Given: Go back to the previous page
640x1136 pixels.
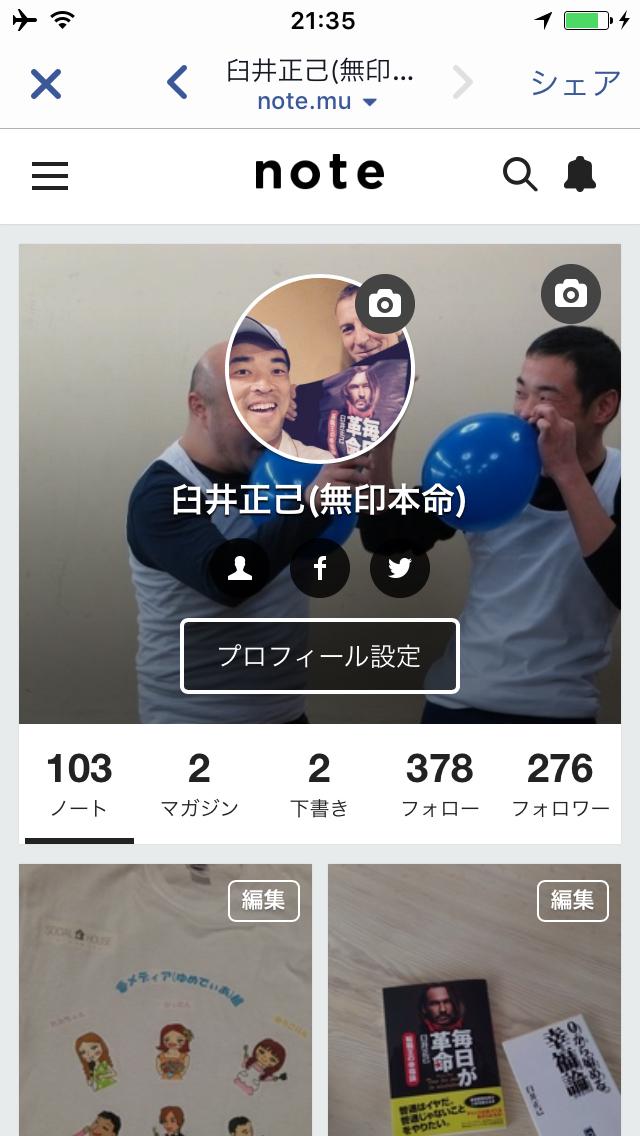Looking at the screenshot, I should coord(178,83).
